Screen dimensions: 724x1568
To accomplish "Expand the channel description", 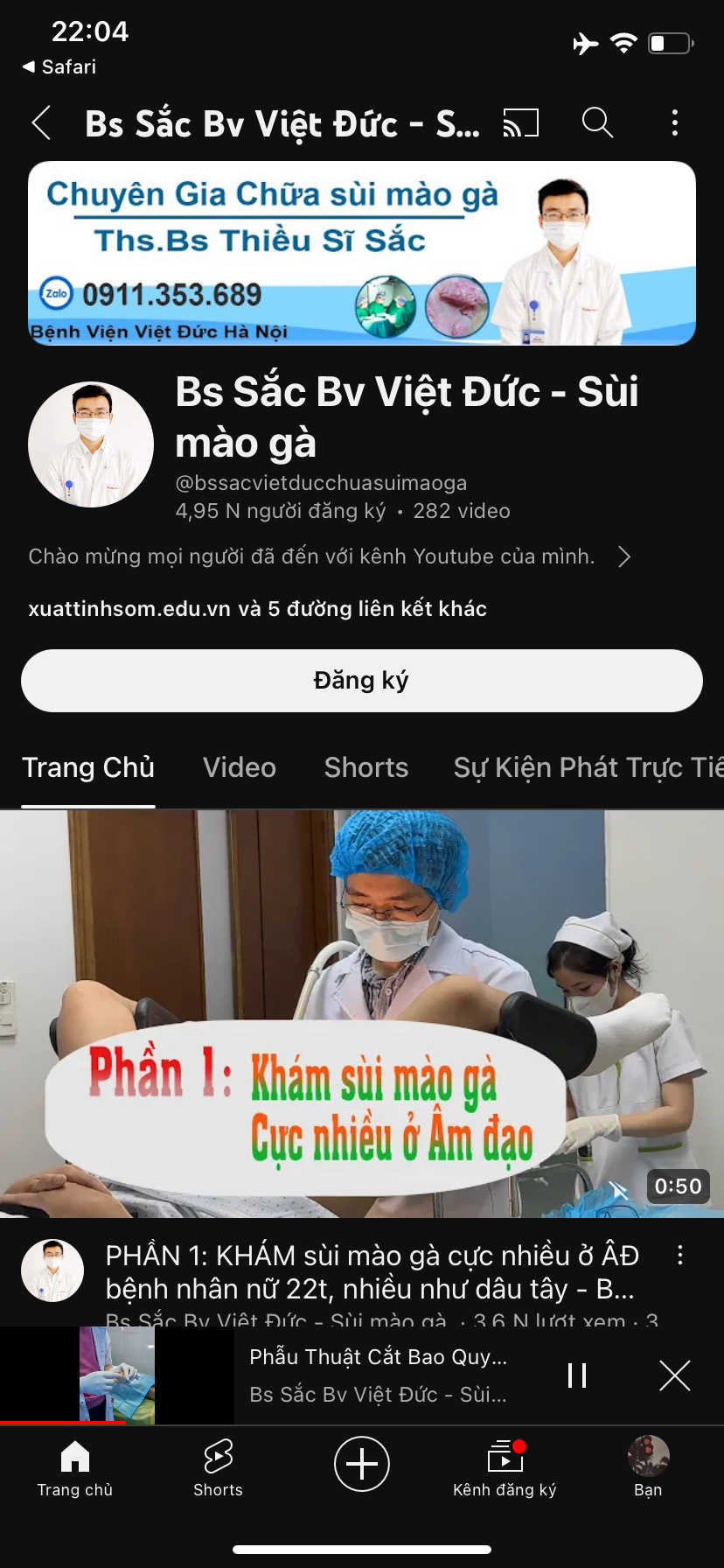I will pyautogui.click(x=623, y=556).
